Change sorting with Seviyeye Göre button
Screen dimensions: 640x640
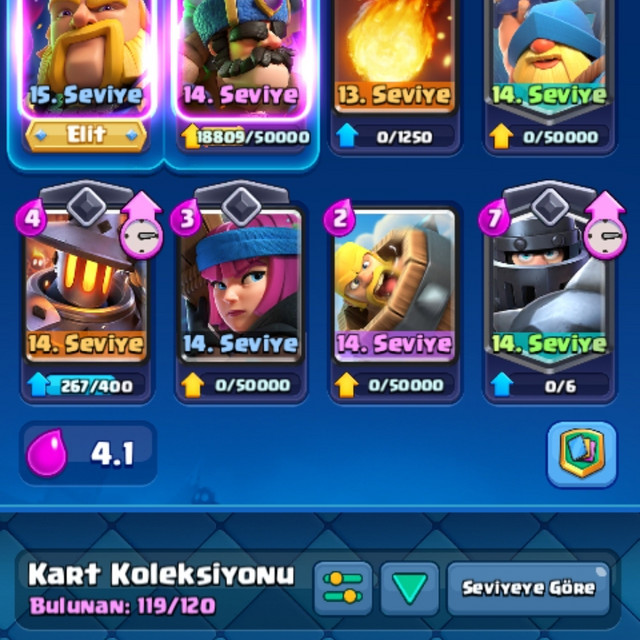(x=528, y=588)
